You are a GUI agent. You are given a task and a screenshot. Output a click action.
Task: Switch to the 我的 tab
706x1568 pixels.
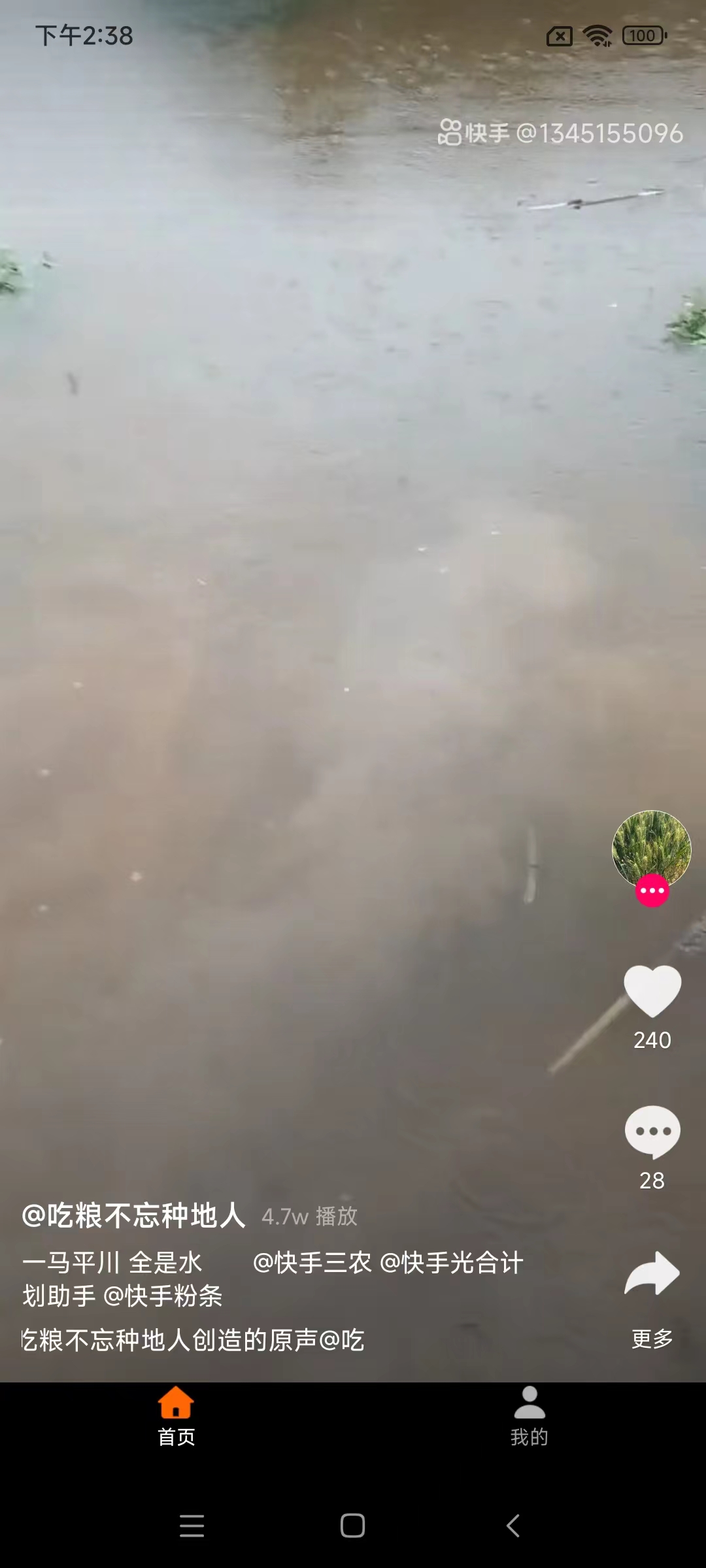pos(529,1416)
